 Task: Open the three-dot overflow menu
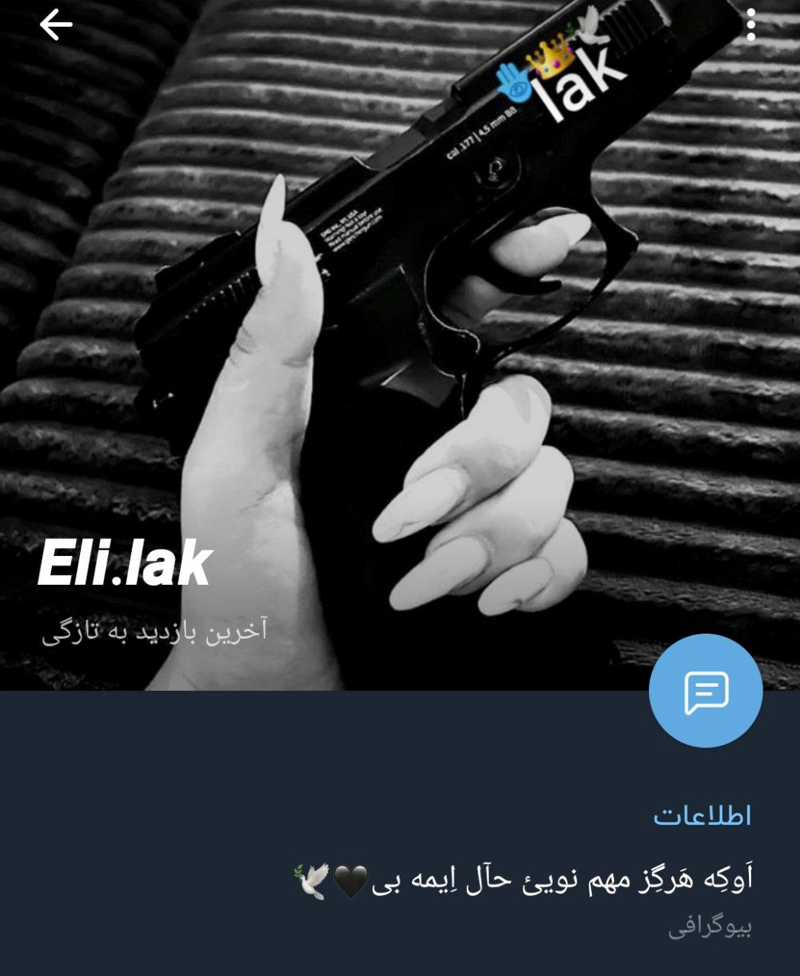[x=751, y=25]
